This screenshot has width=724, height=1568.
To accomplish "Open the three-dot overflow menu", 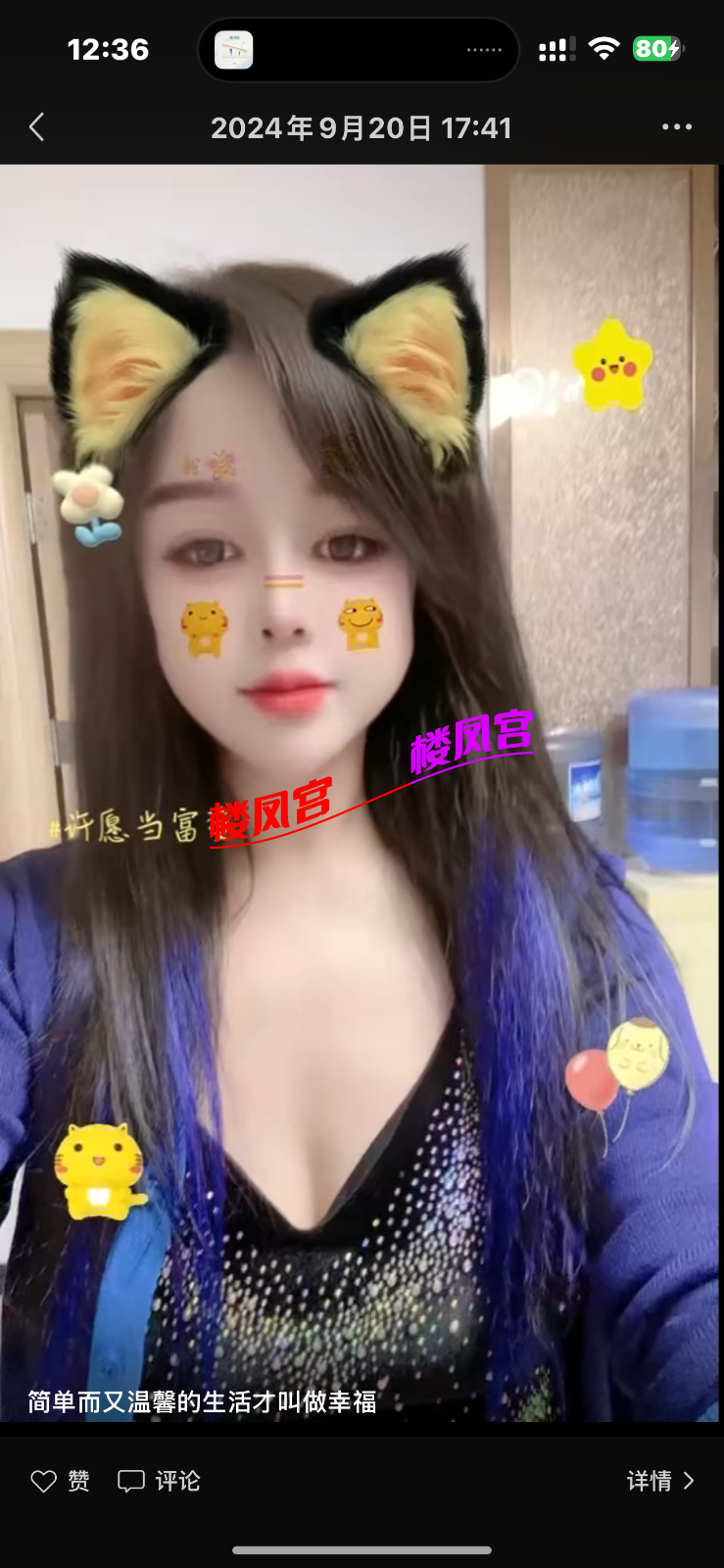I will click(x=676, y=127).
